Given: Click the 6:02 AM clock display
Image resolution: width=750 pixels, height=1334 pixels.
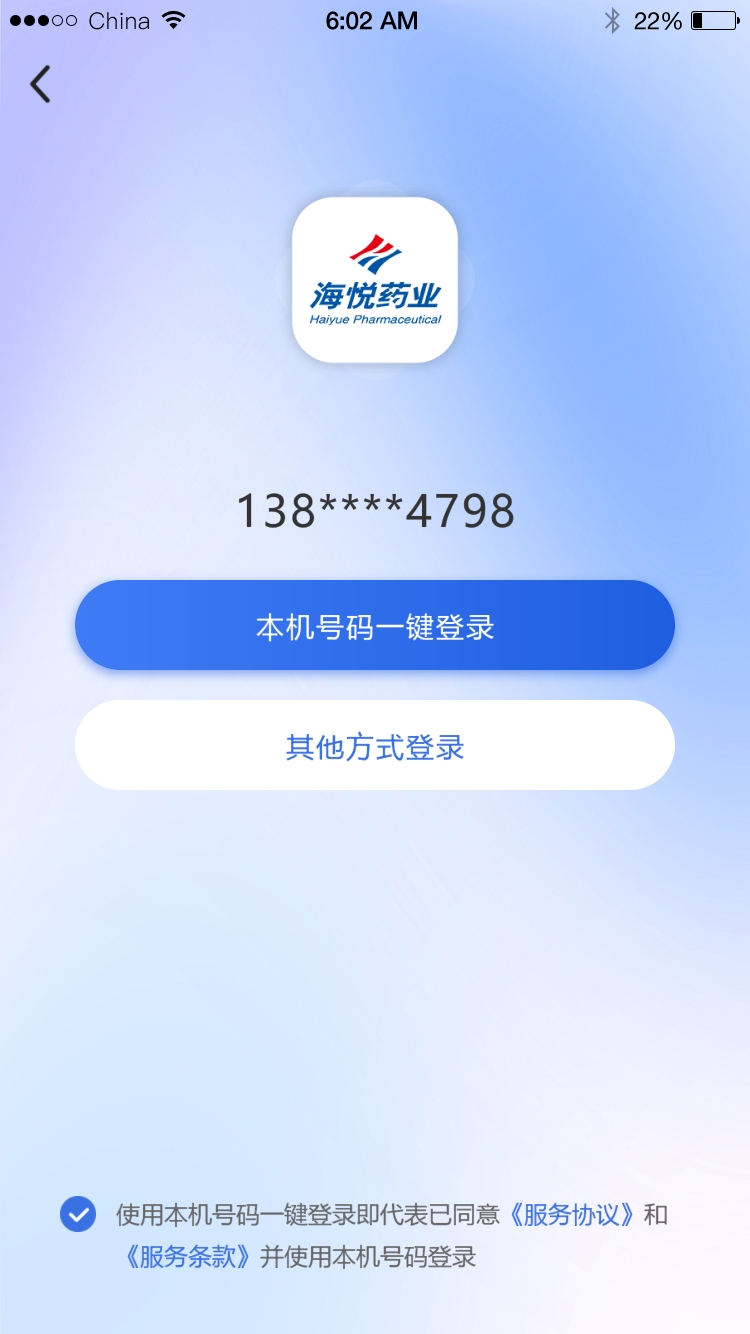Looking at the screenshot, I should pyautogui.click(x=374, y=20).
